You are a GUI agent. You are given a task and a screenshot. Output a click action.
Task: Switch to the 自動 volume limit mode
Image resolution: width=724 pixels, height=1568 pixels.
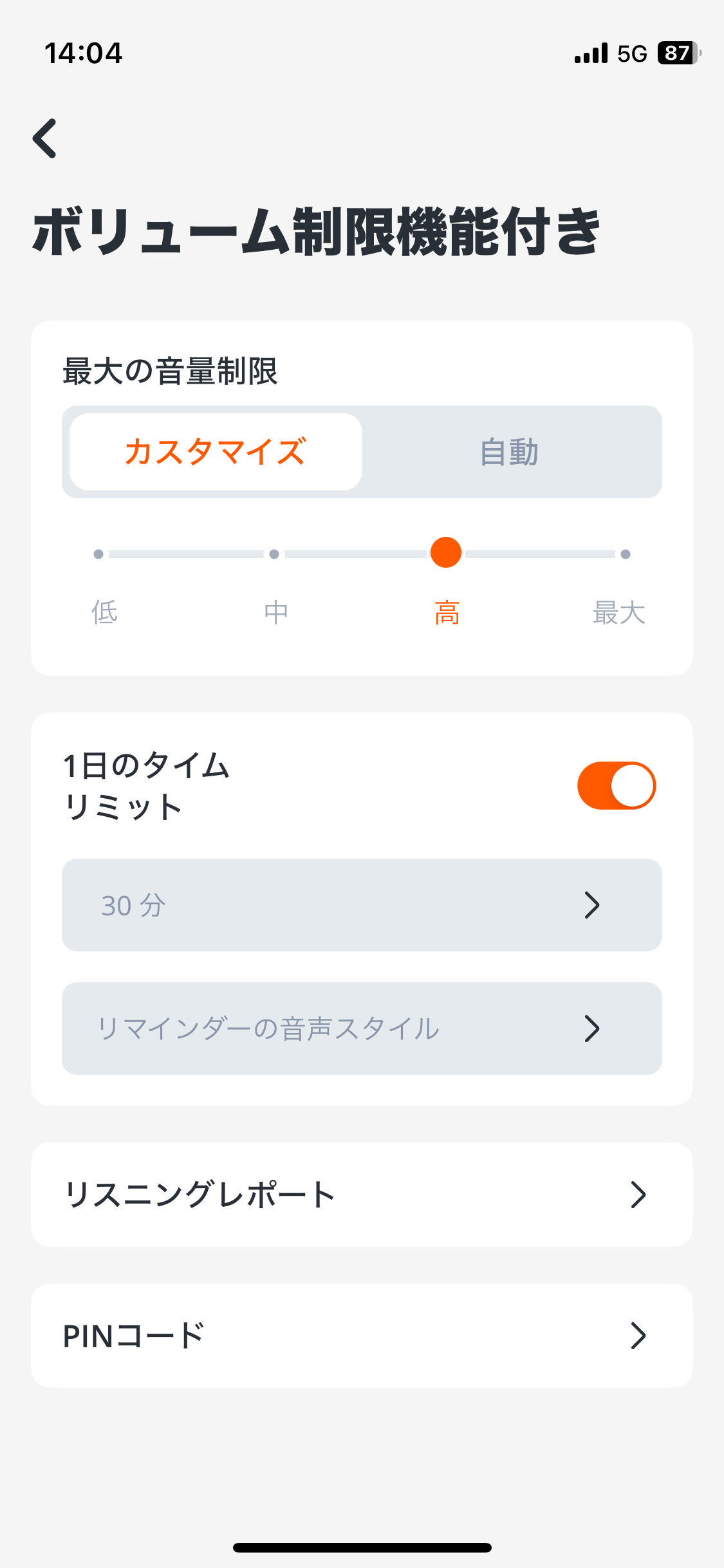tap(509, 452)
